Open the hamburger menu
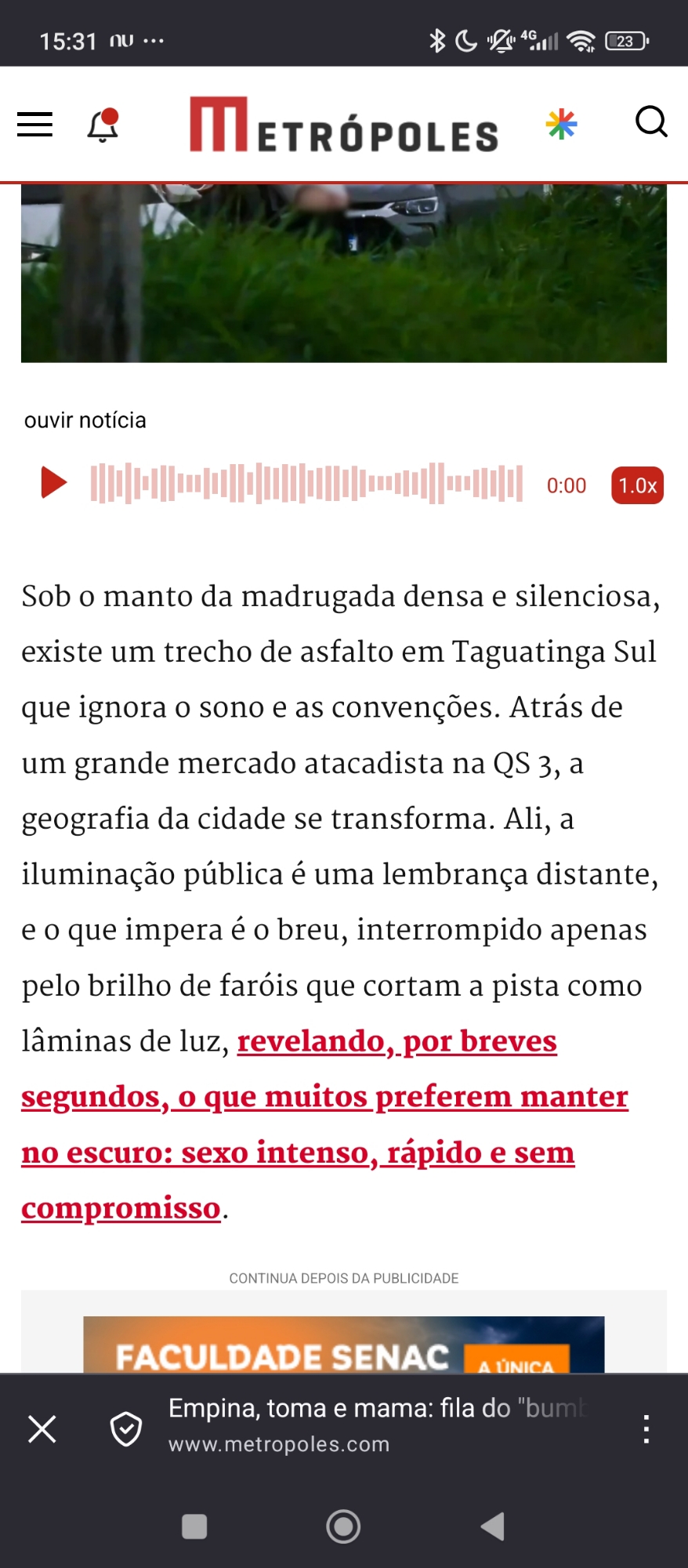 (34, 124)
